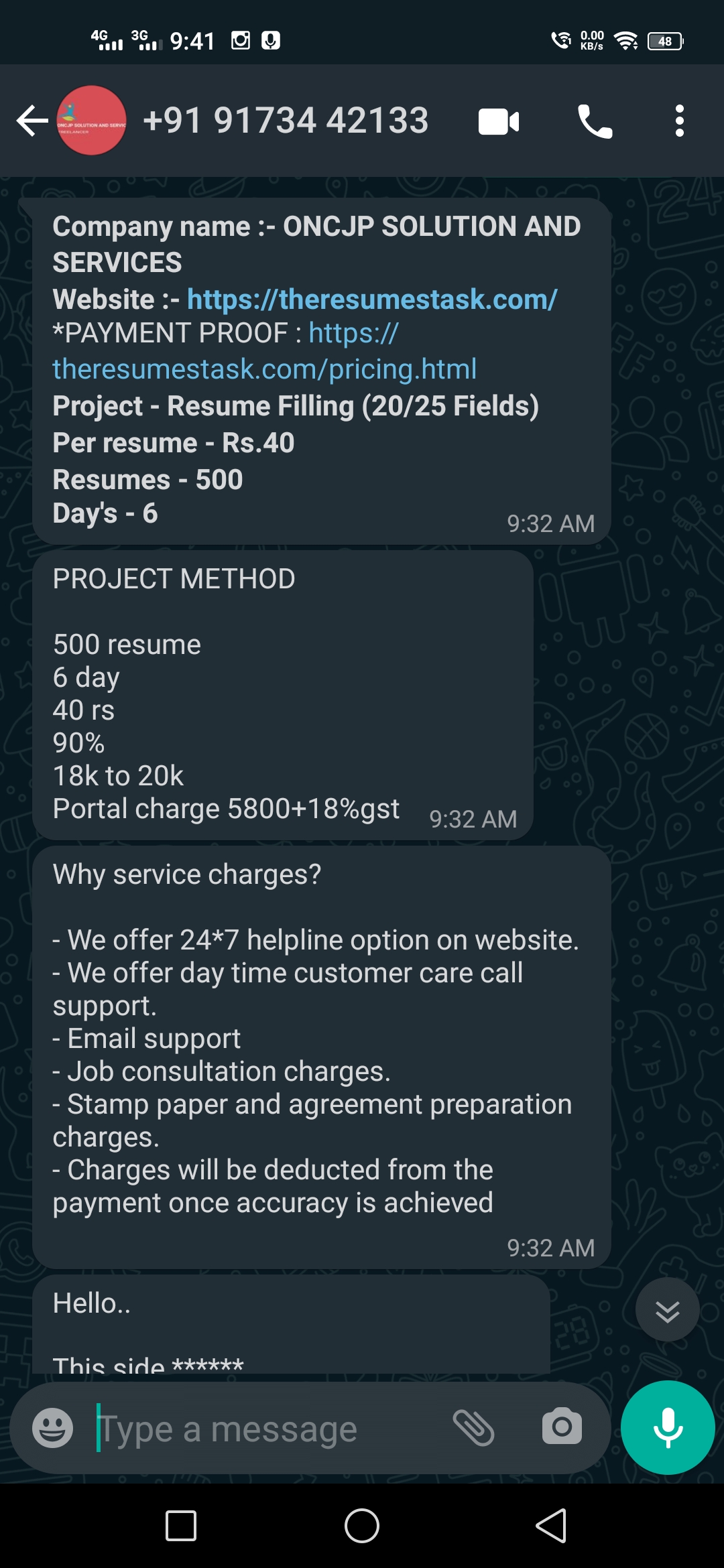
Task: Open the pricing.html payment proof link
Action: (x=265, y=369)
